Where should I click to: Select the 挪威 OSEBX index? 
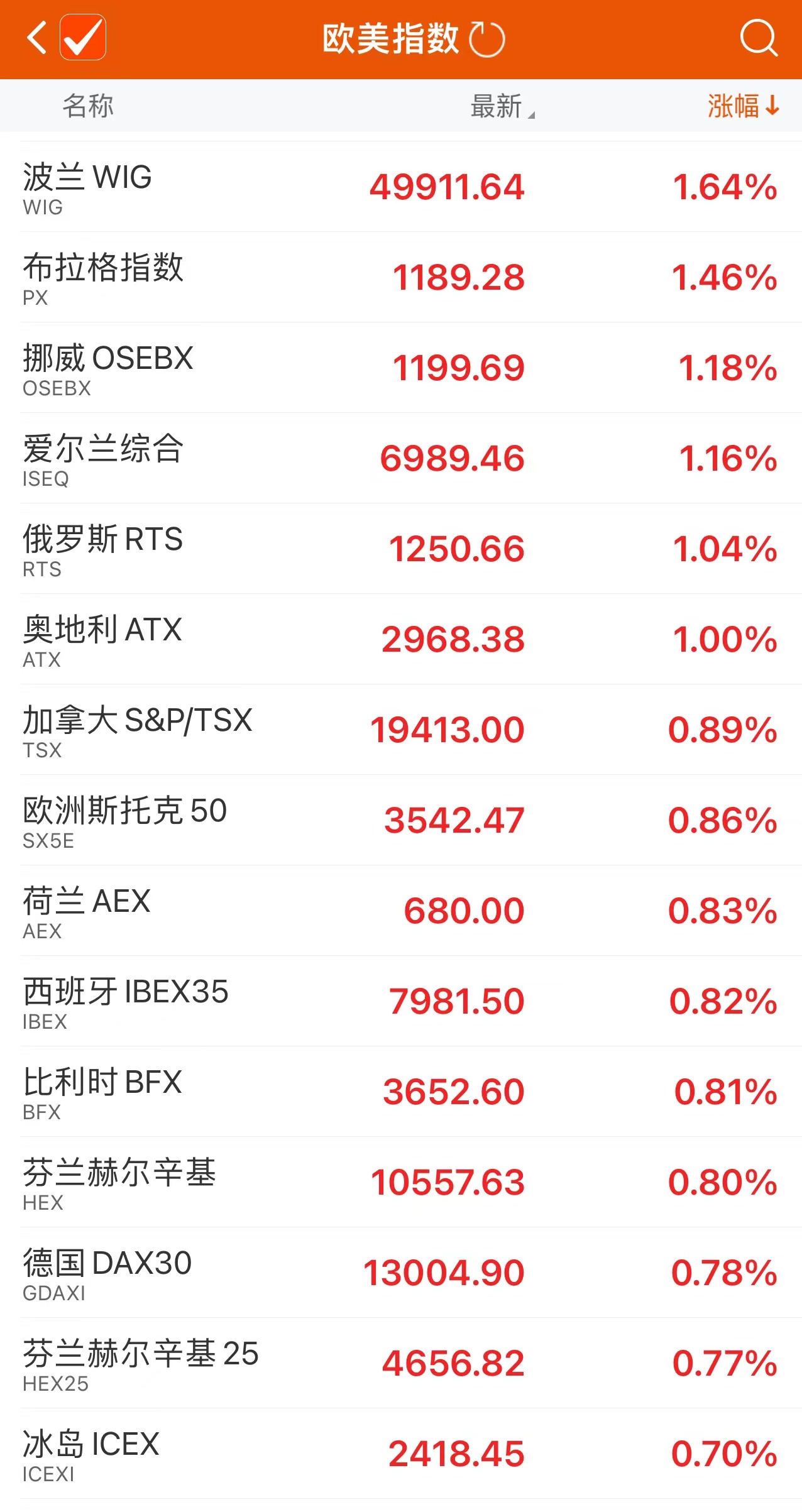tap(401, 368)
